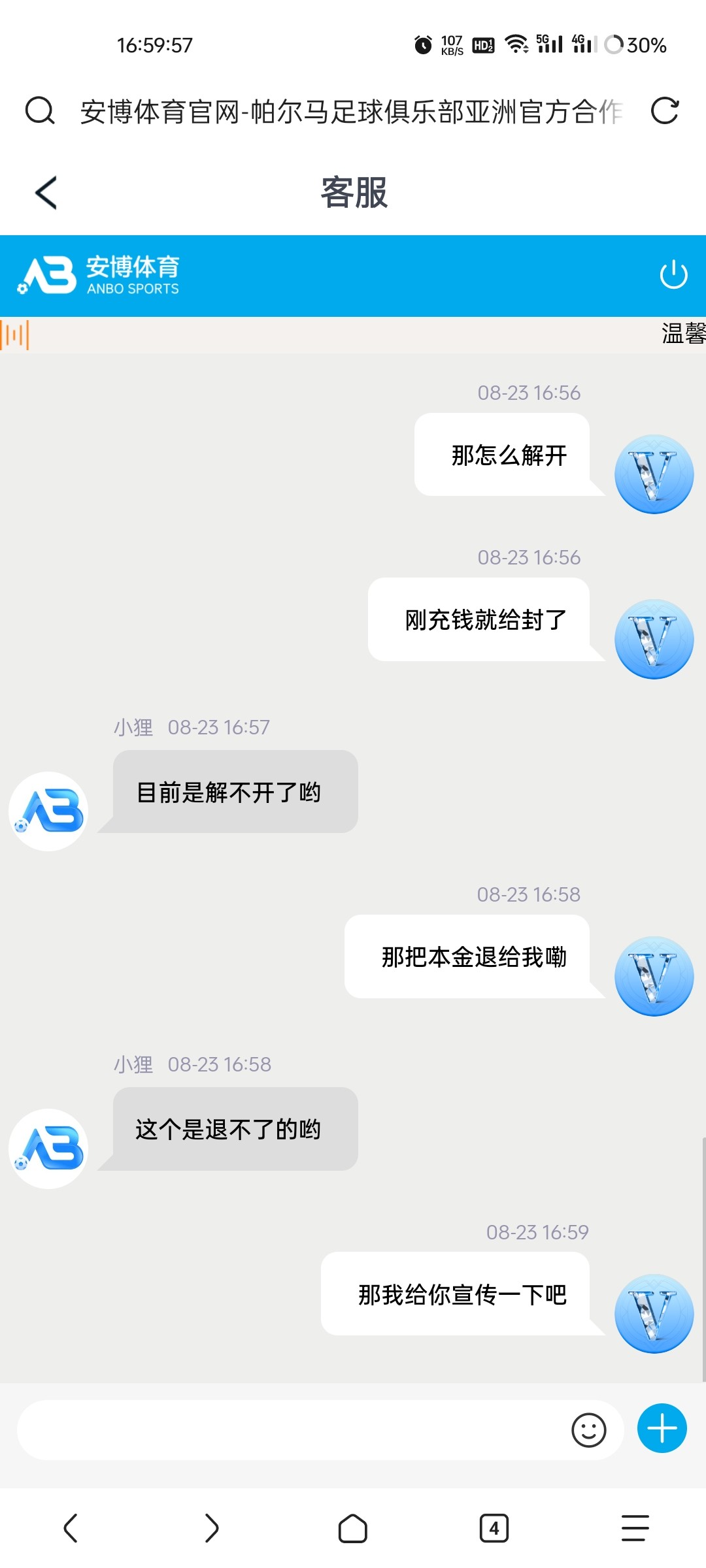Image resolution: width=706 pixels, height=1568 pixels.
Task: Click the 安博体育 ANBO SPORTS logo
Action: pos(98,275)
